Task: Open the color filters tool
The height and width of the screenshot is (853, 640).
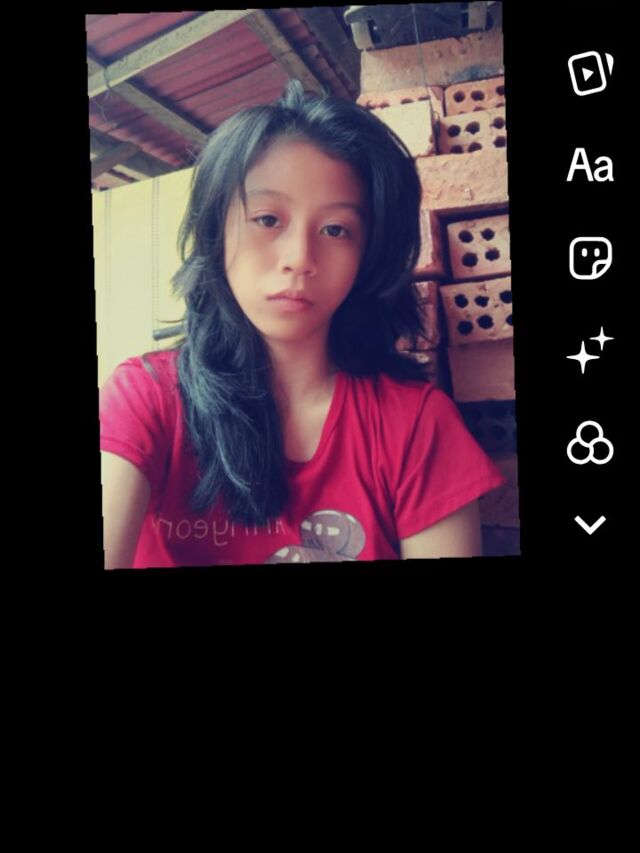Action: click(590, 442)
